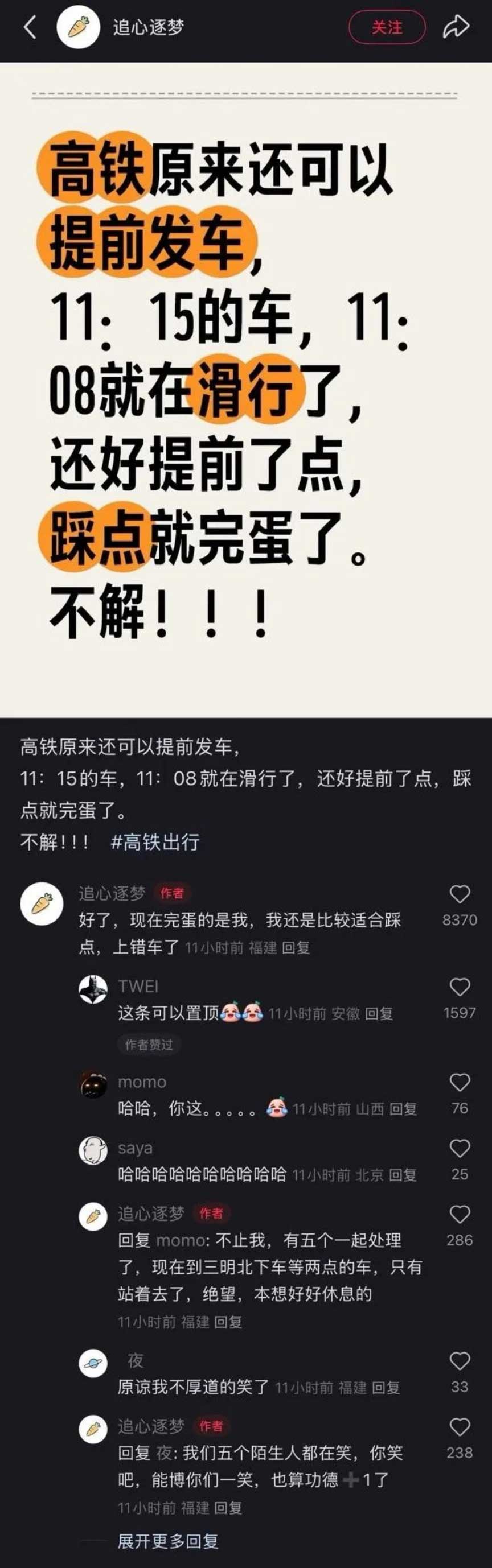Share this post
Image resolution: width=492 pixels, height=1568 pixels.
point(456,27)
